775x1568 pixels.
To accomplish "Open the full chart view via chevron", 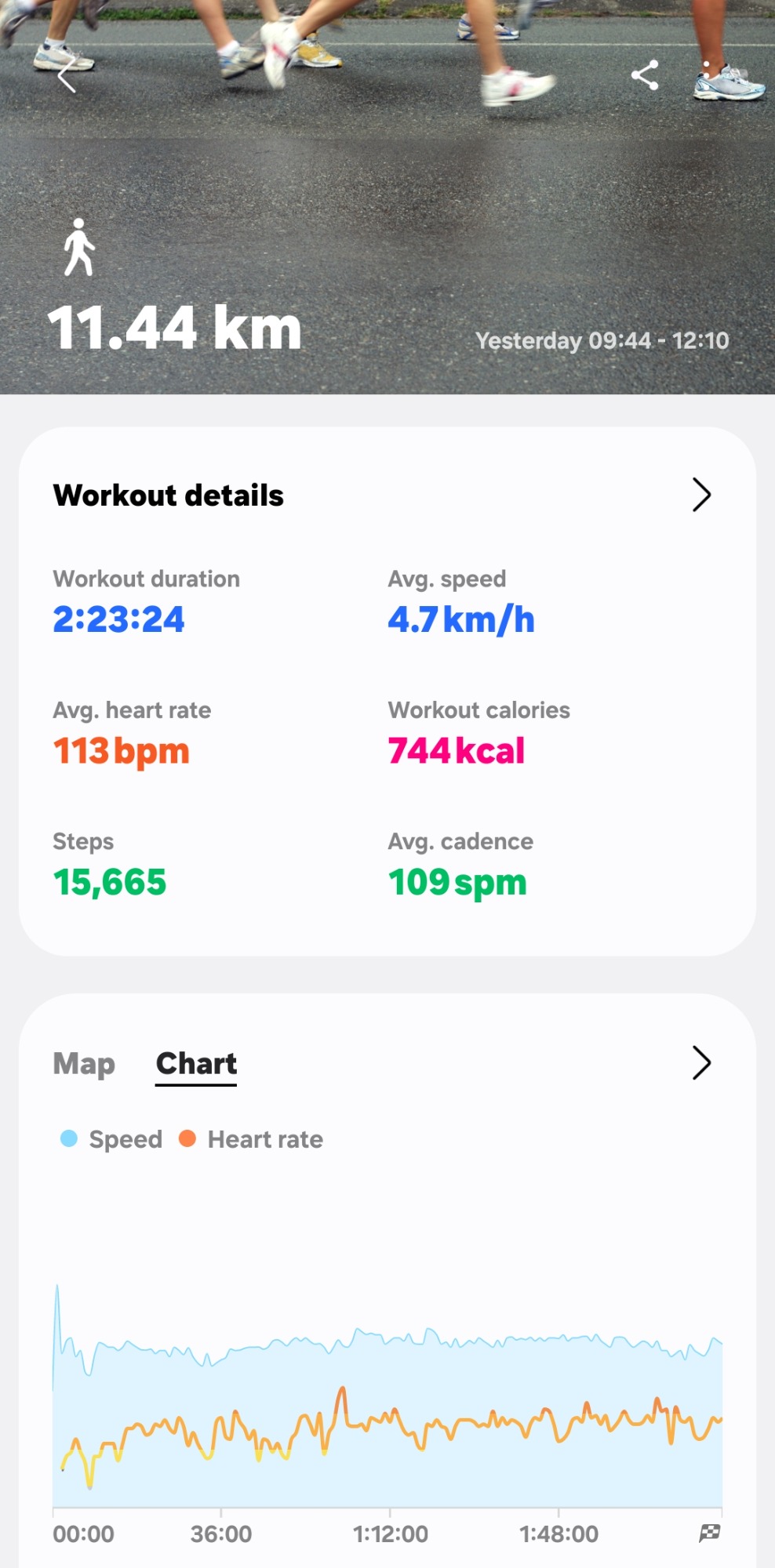I will (x=701, y=1063).
